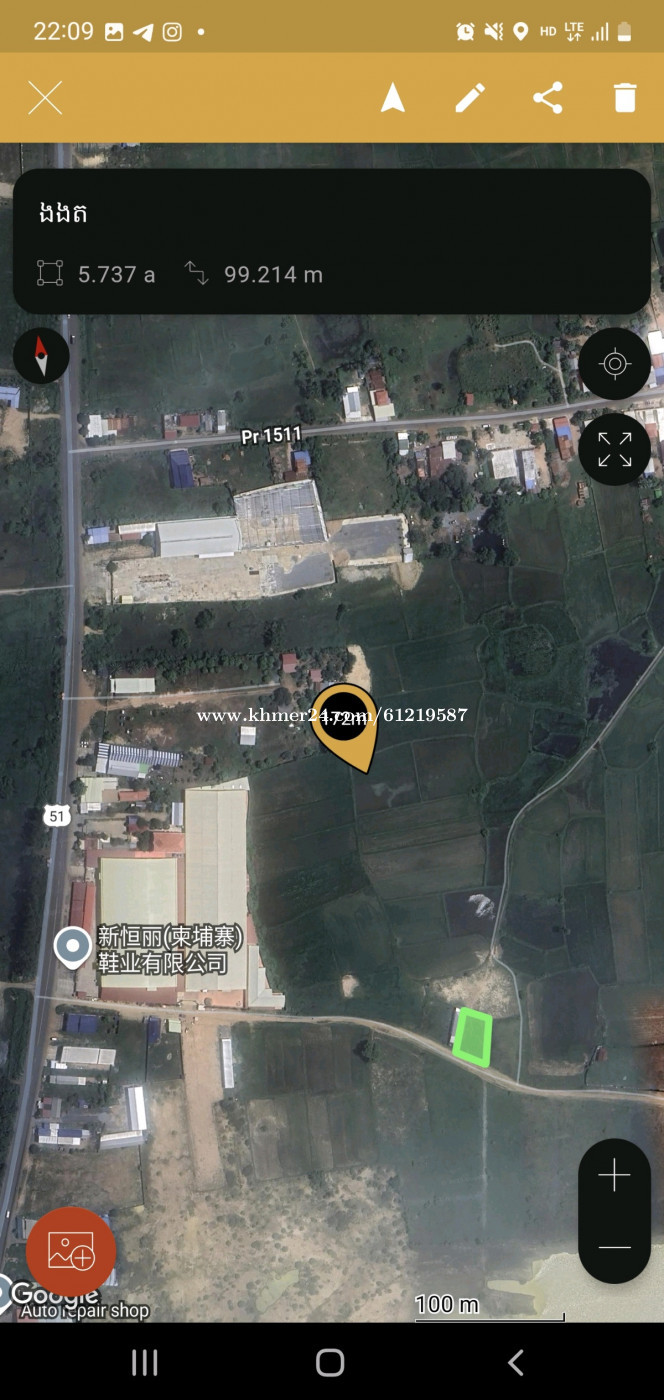Edit the measurement with the pencil icon

(x=470, y=98)
